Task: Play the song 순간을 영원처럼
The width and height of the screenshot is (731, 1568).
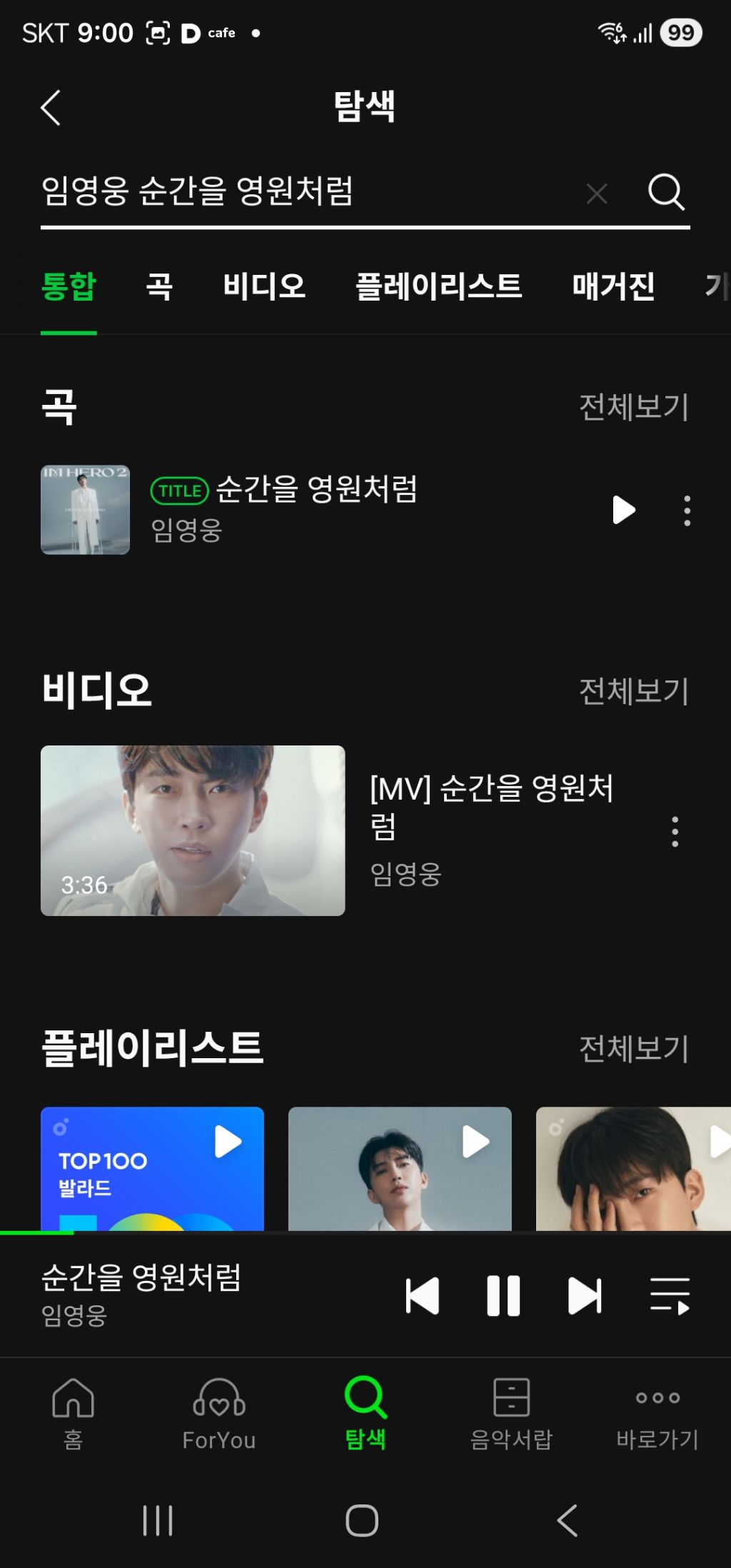Action: 624,510
